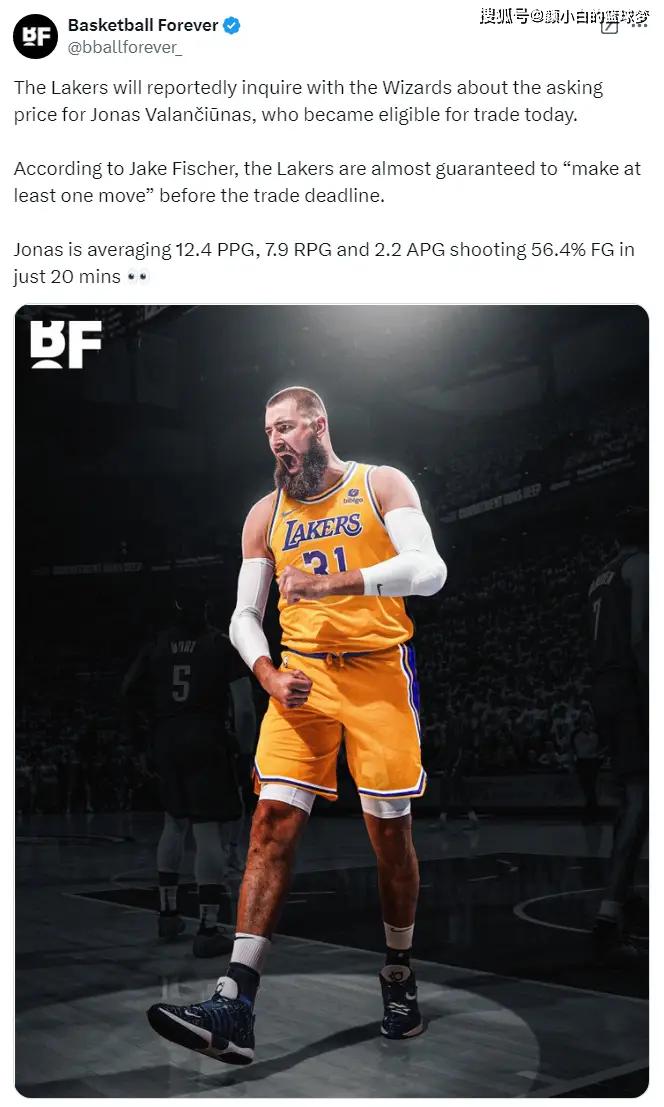Tap the Grok explain icon
Image resolution: width=664 pixels, height=1107 pixels.
click(x=609, y=27)
